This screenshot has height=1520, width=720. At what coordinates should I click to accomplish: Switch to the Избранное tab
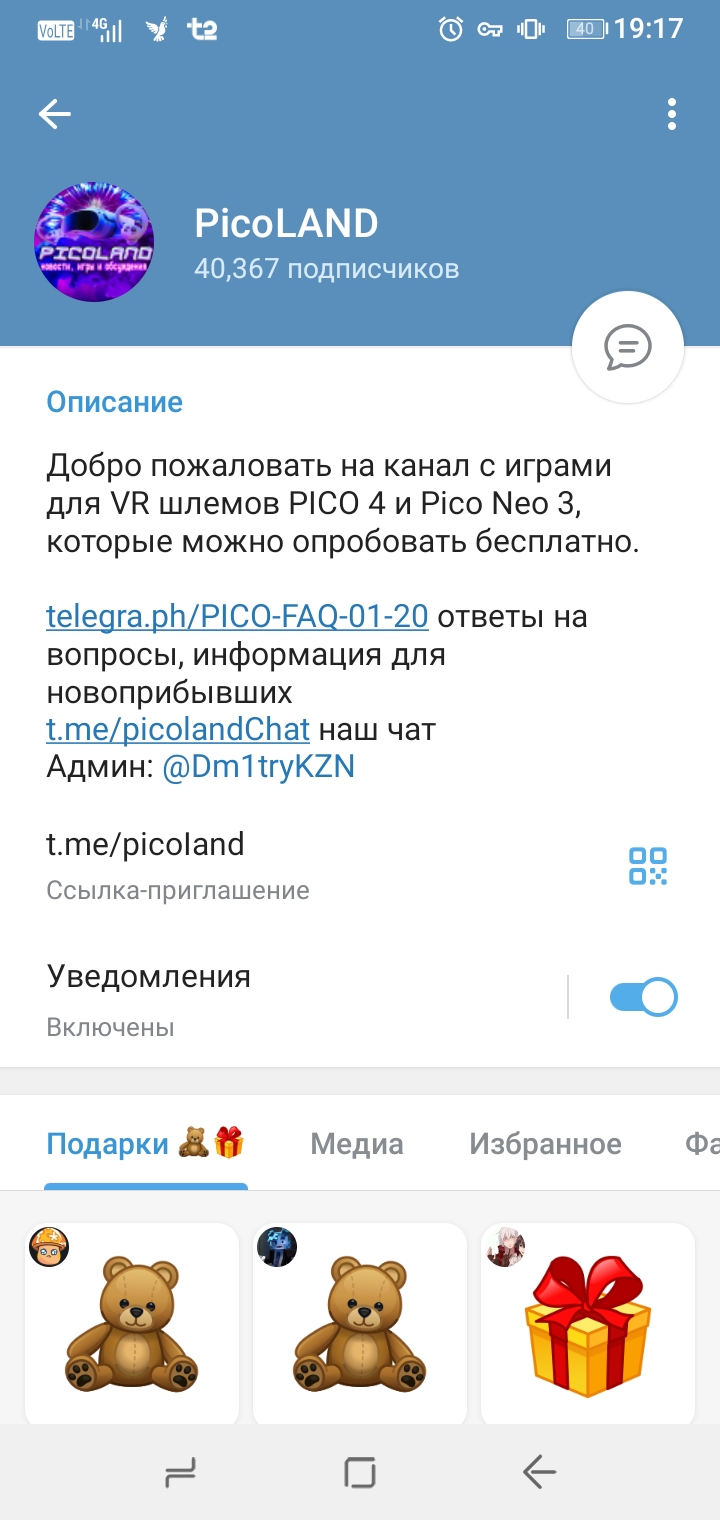coord(545,1144)
